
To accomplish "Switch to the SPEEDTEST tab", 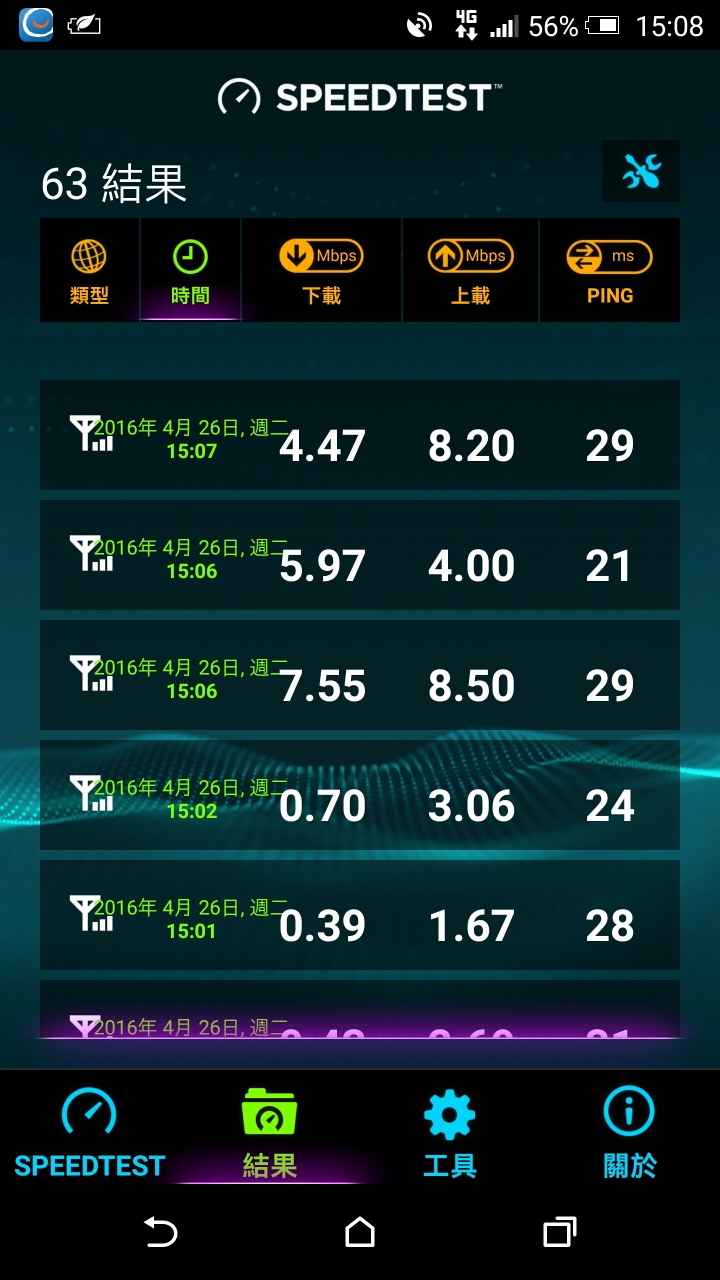I will click(x=90, y=1133).
